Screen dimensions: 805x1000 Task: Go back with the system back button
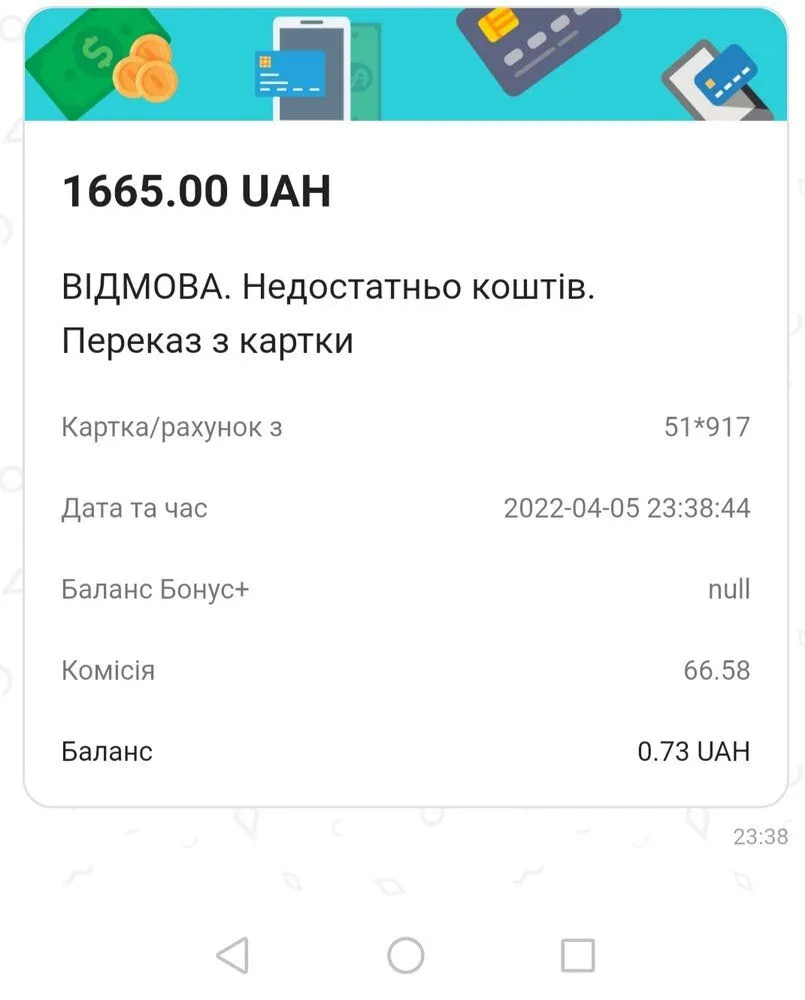pyautogui.click(x=232, y=955)
